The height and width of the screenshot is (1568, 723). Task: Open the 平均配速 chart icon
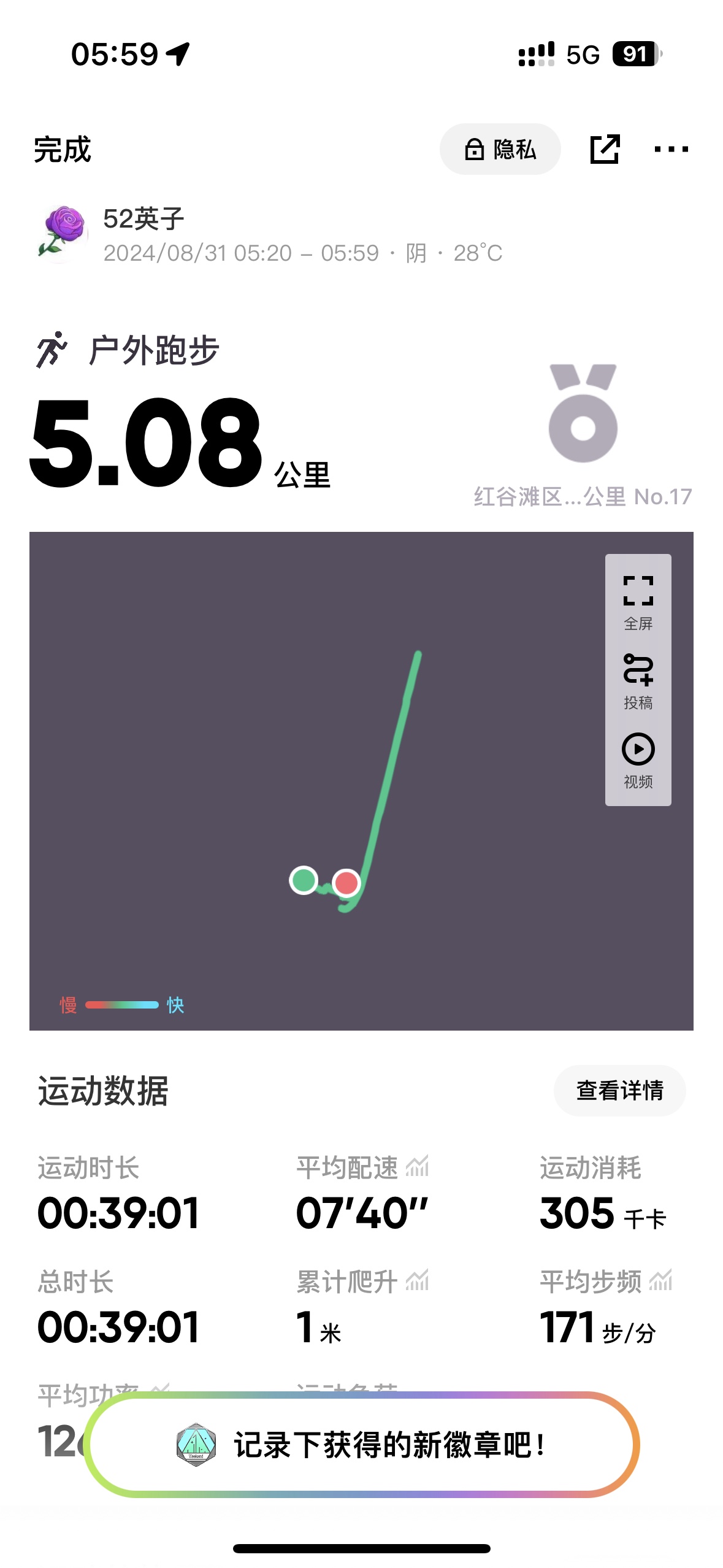click(x=418, y=1167)
